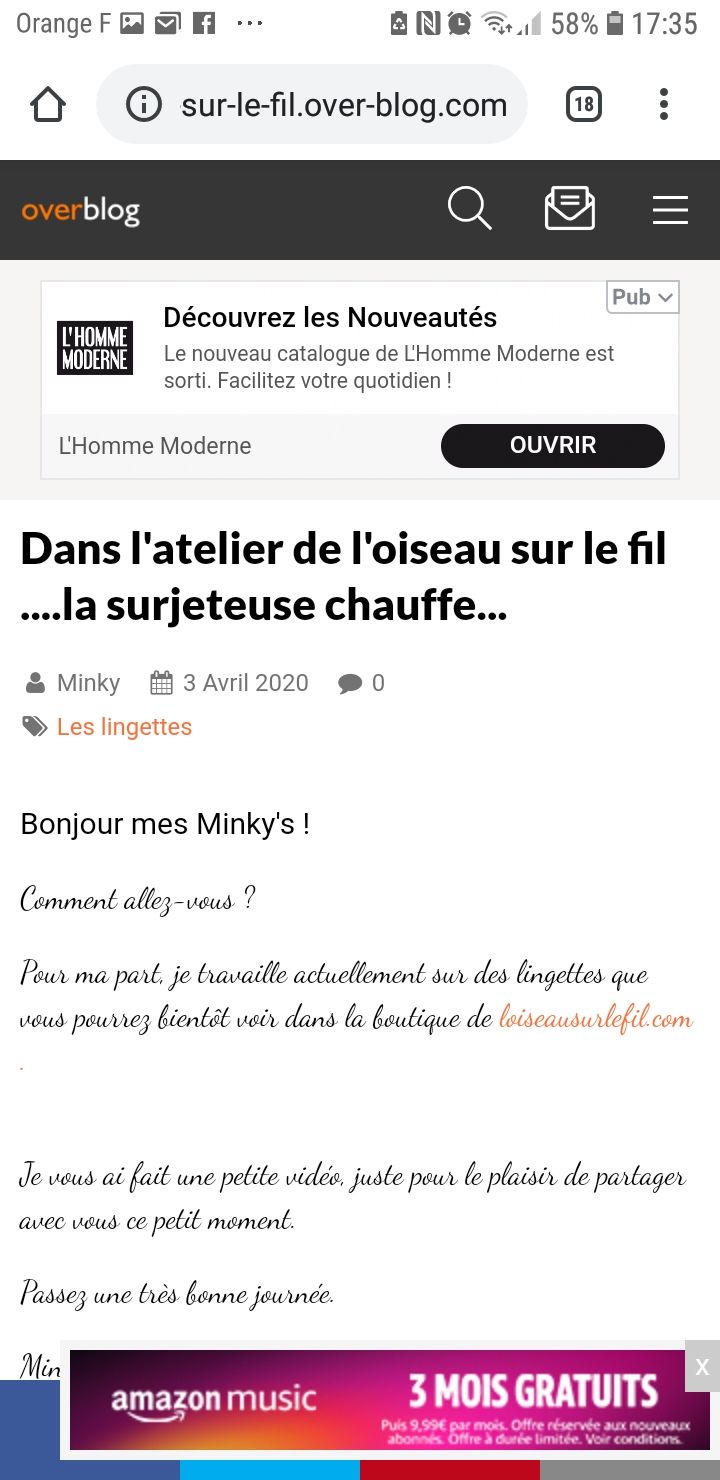This screenshot has height=1480, width=720.
Task: Open the newsletter envelope icon
Action: (570, 209)
